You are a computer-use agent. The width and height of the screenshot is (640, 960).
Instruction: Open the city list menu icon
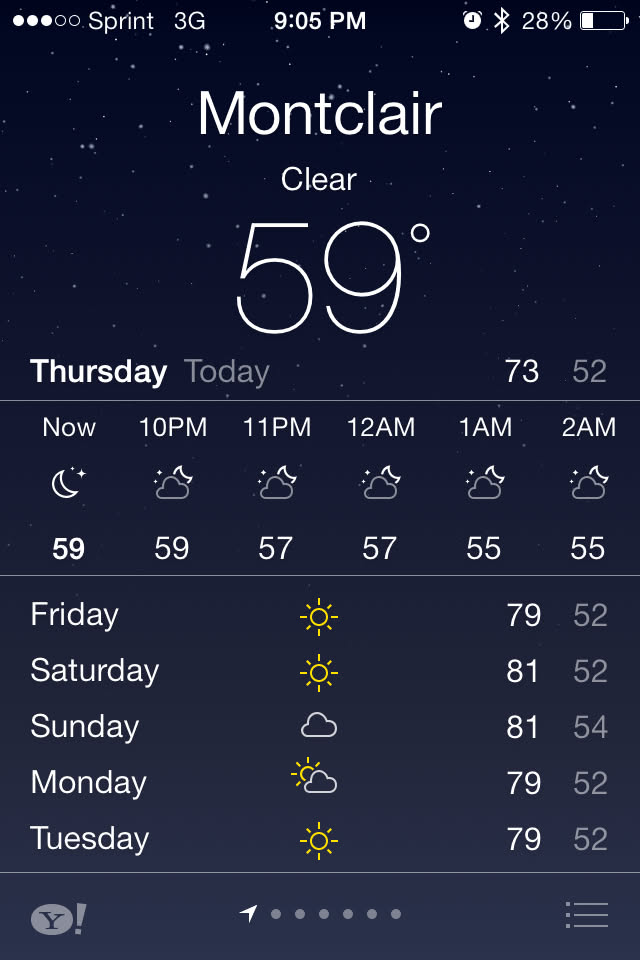pyautogui.click(x=587, y=915)
